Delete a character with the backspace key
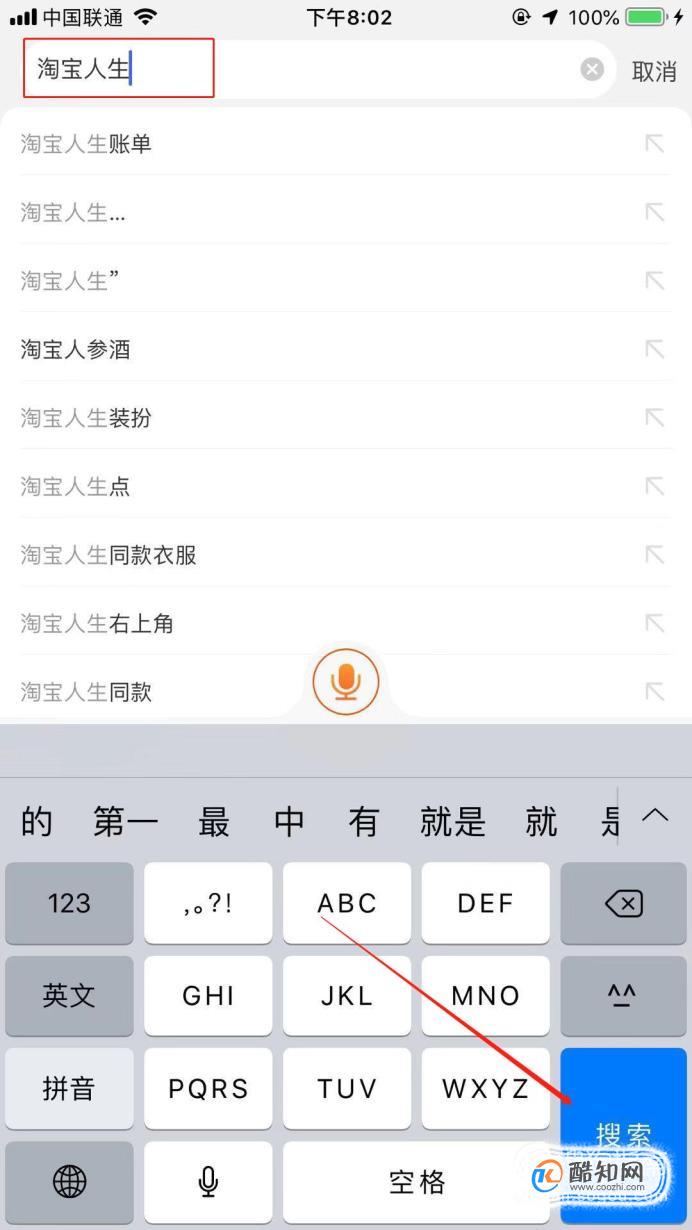This screenshot has height=1230, width=692. coord(624,904)
